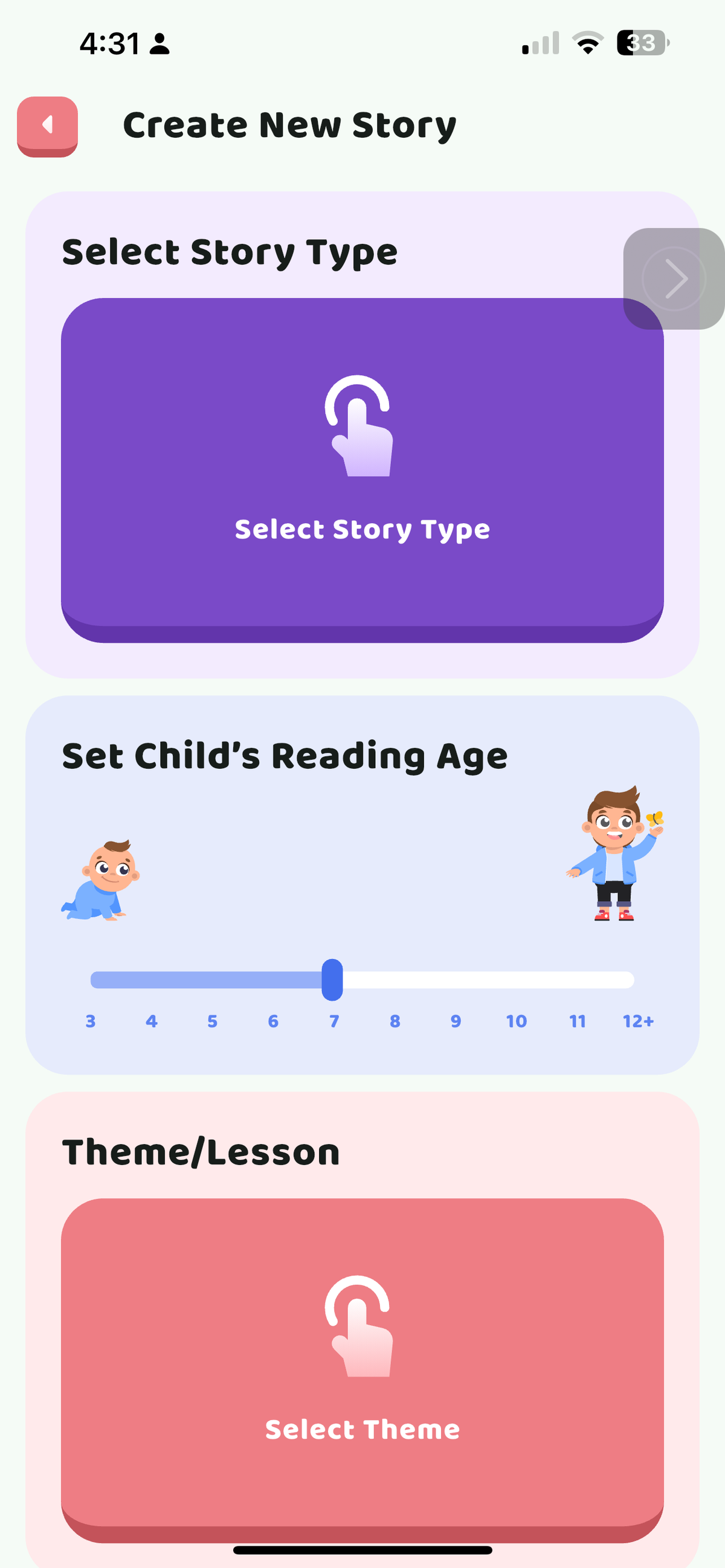Open the Select Theme picker

(x=360, y=1369)
